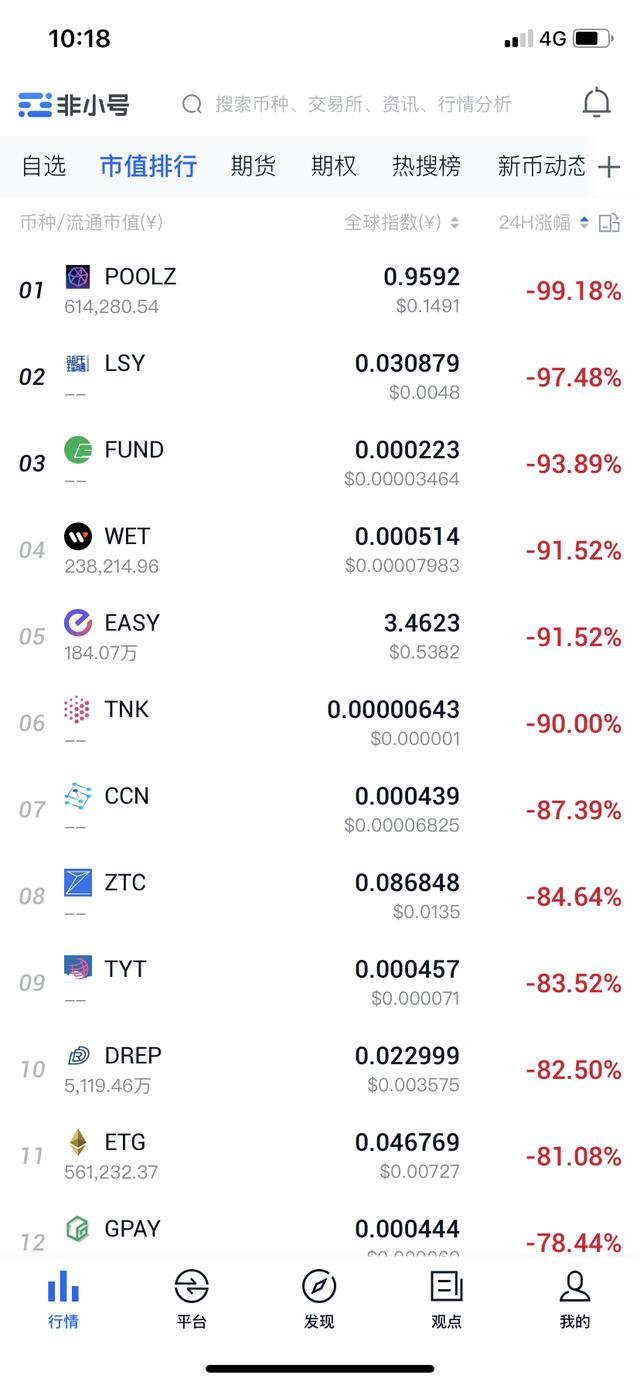Open the 我的 profile tab
Screen dimensions: 640x1385
(x=575, y=1300)
